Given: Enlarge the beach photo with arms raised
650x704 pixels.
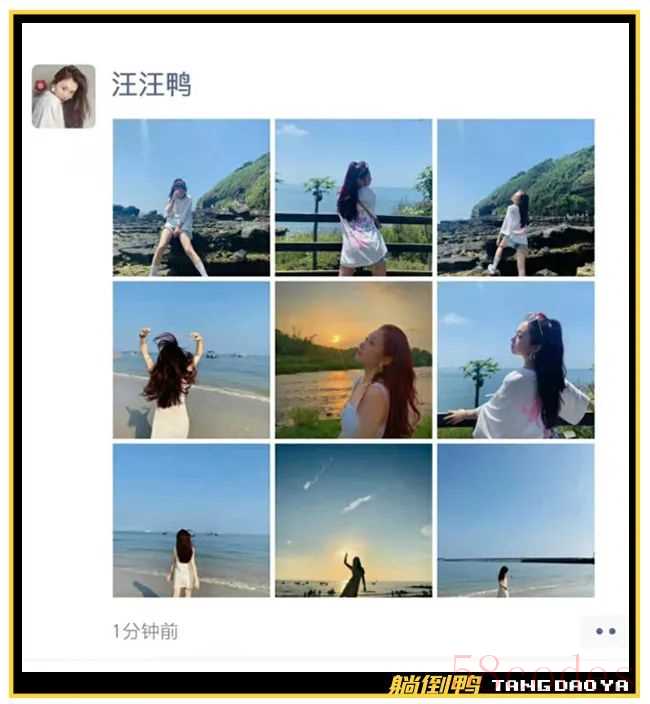Looking at the screenshot, I should [x=191, y=360].
